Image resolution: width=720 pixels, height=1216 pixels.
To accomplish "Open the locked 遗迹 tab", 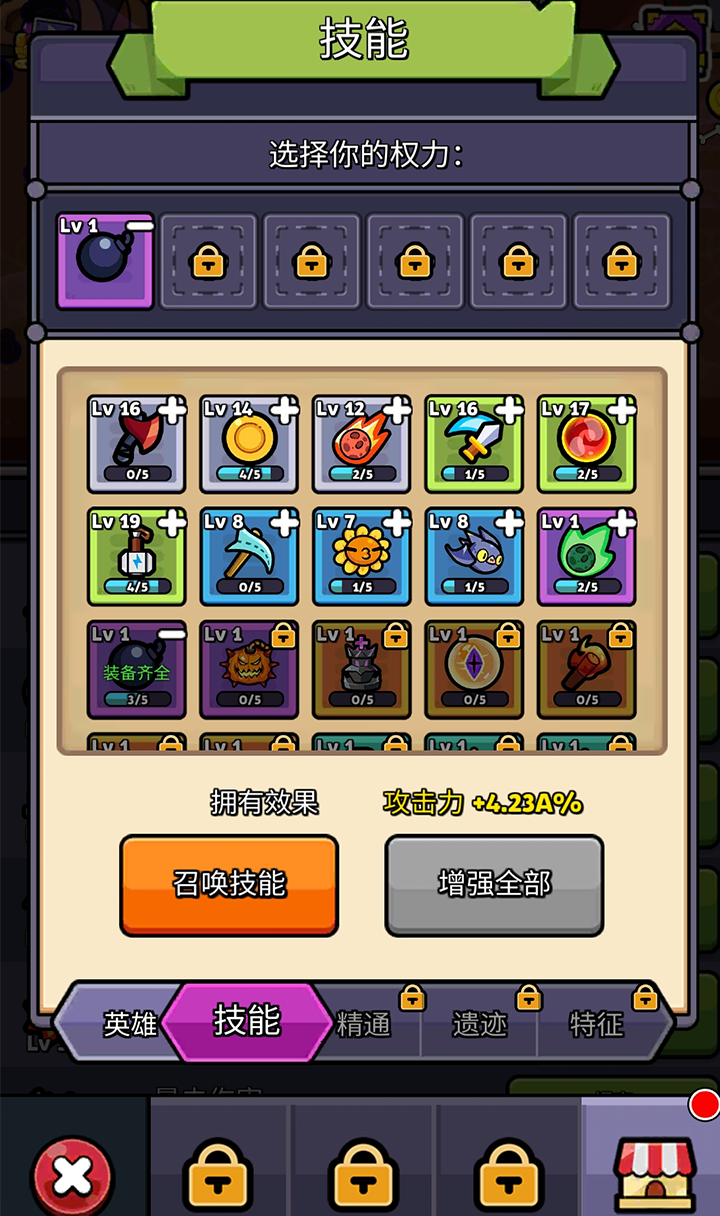I will 480,1024.
